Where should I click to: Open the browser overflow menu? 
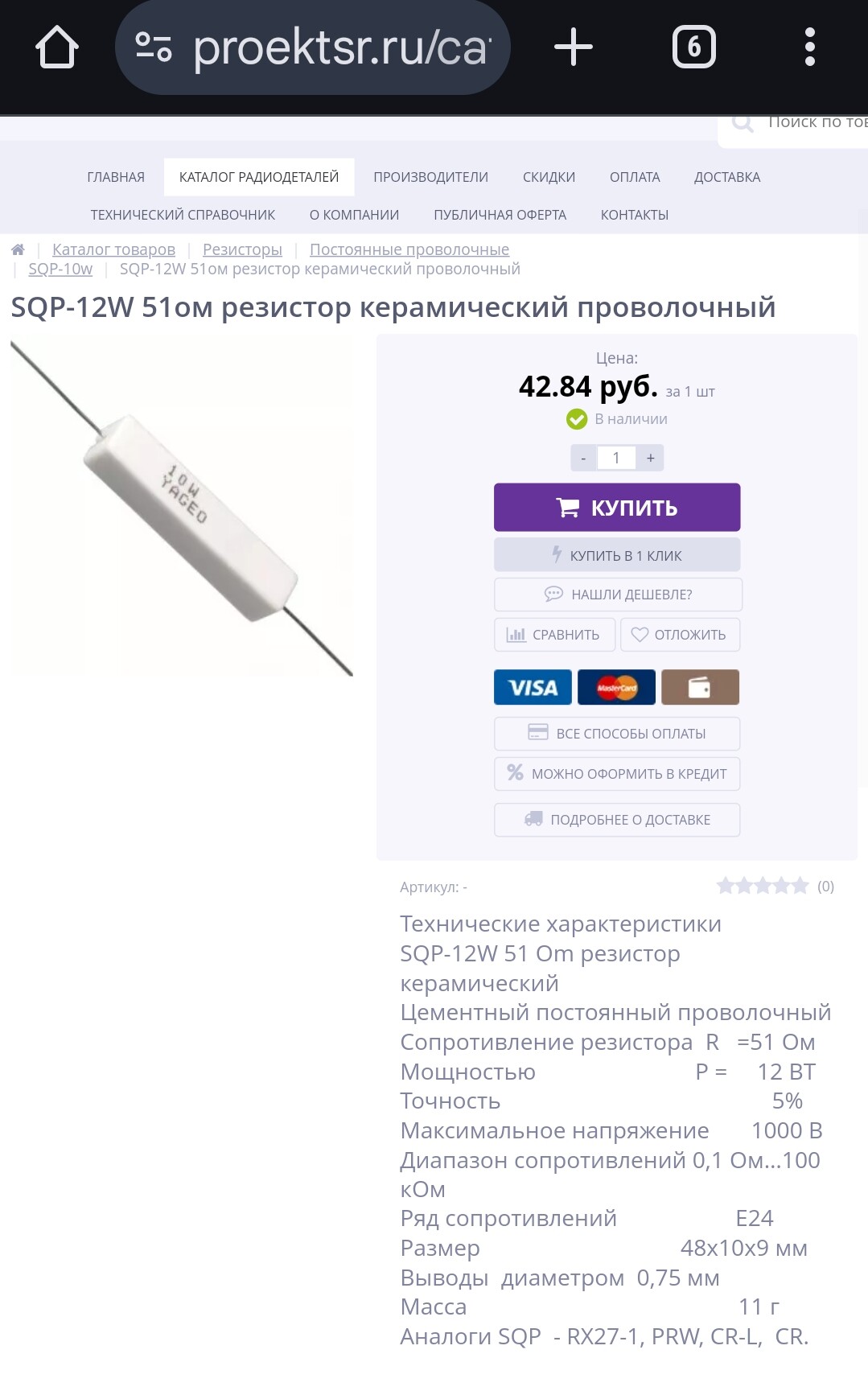[810, 47]
